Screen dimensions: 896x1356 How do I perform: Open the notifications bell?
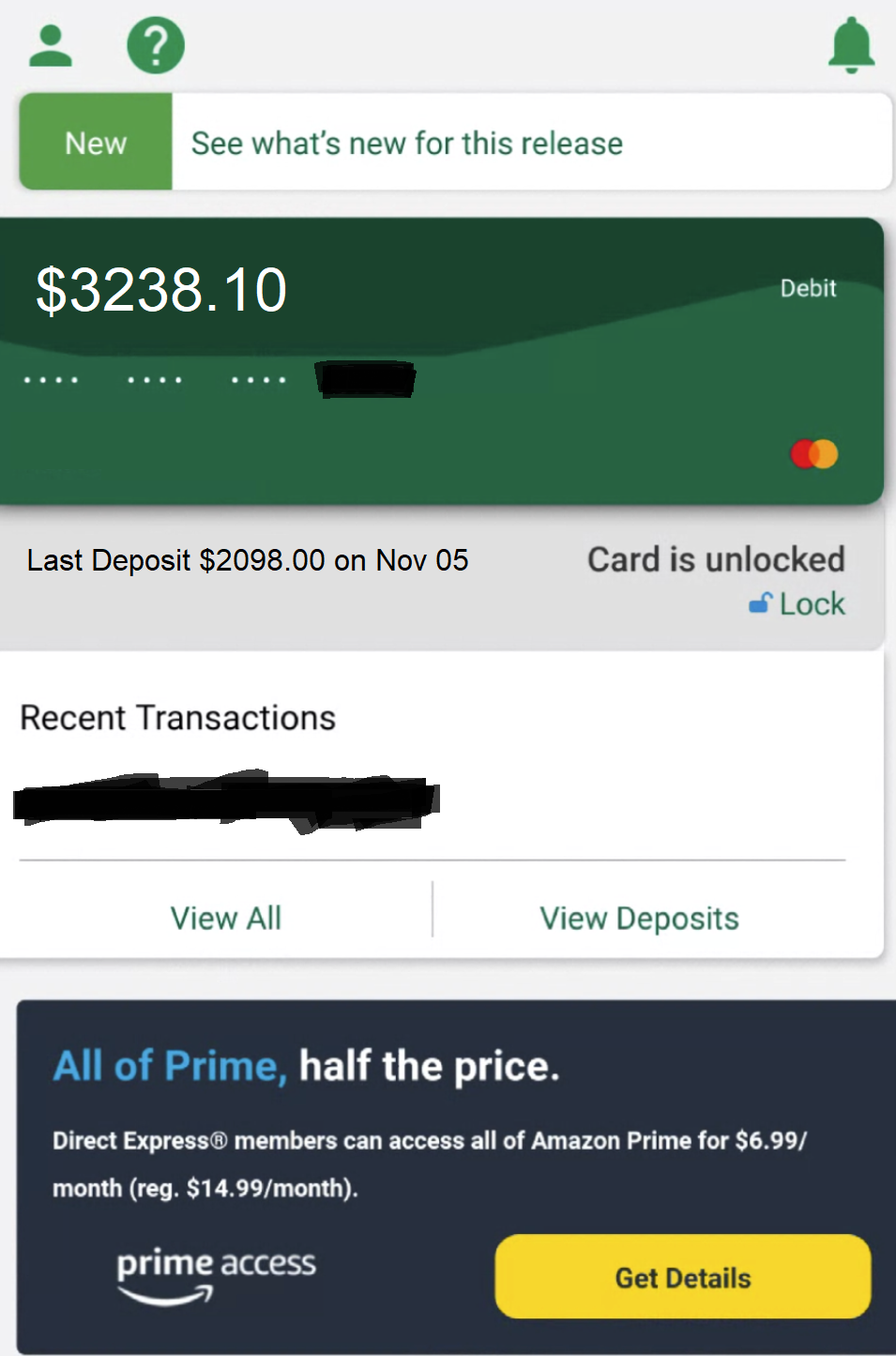[851, 45]
